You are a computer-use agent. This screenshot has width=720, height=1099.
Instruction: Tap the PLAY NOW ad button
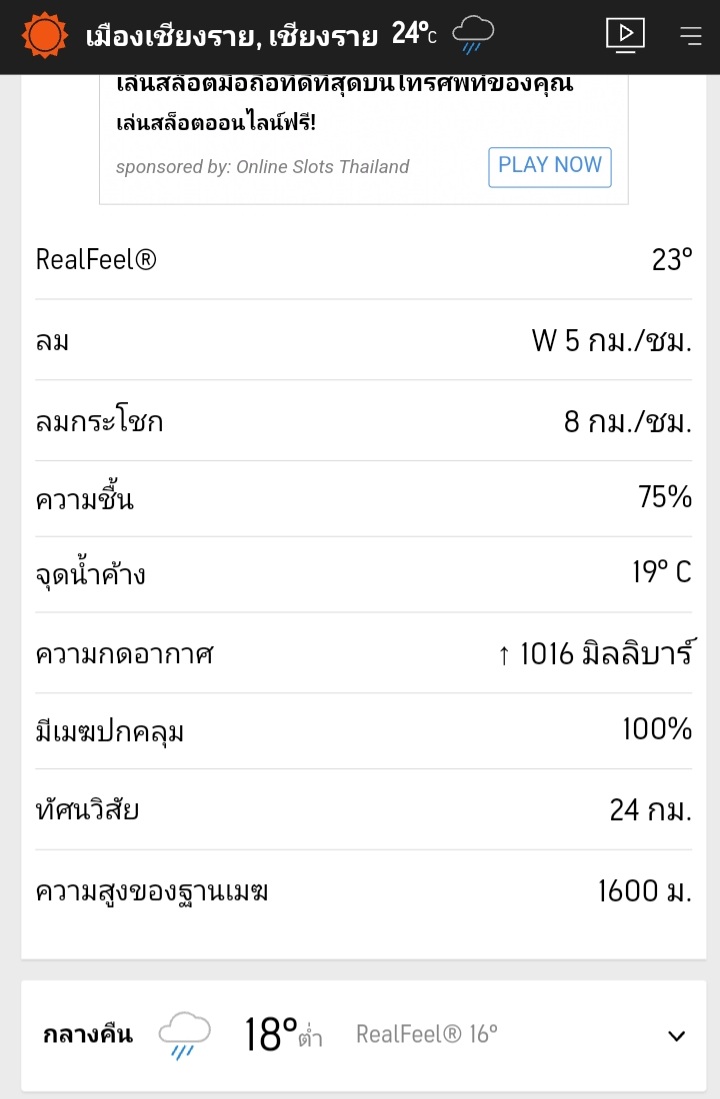click(550, 166)
